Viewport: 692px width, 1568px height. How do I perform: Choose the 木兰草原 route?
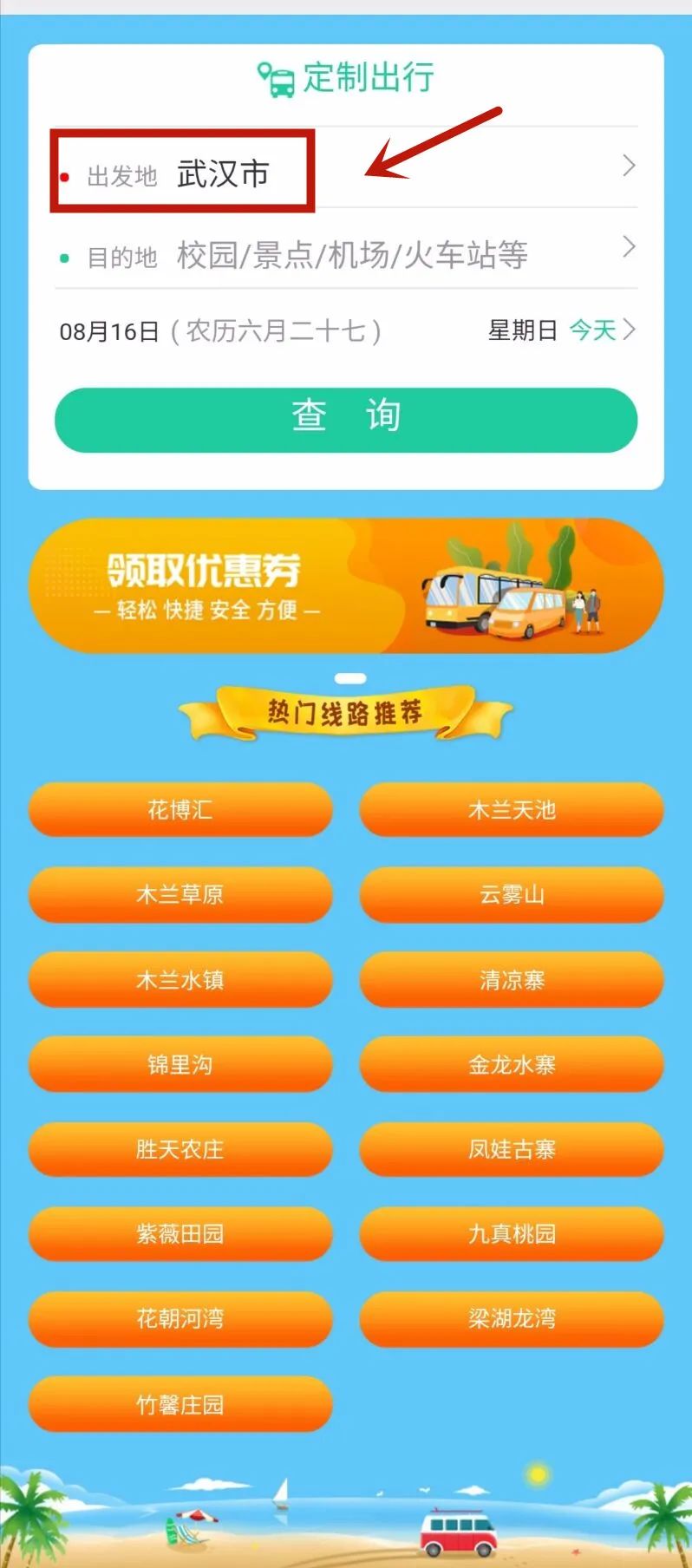(180, 894)
